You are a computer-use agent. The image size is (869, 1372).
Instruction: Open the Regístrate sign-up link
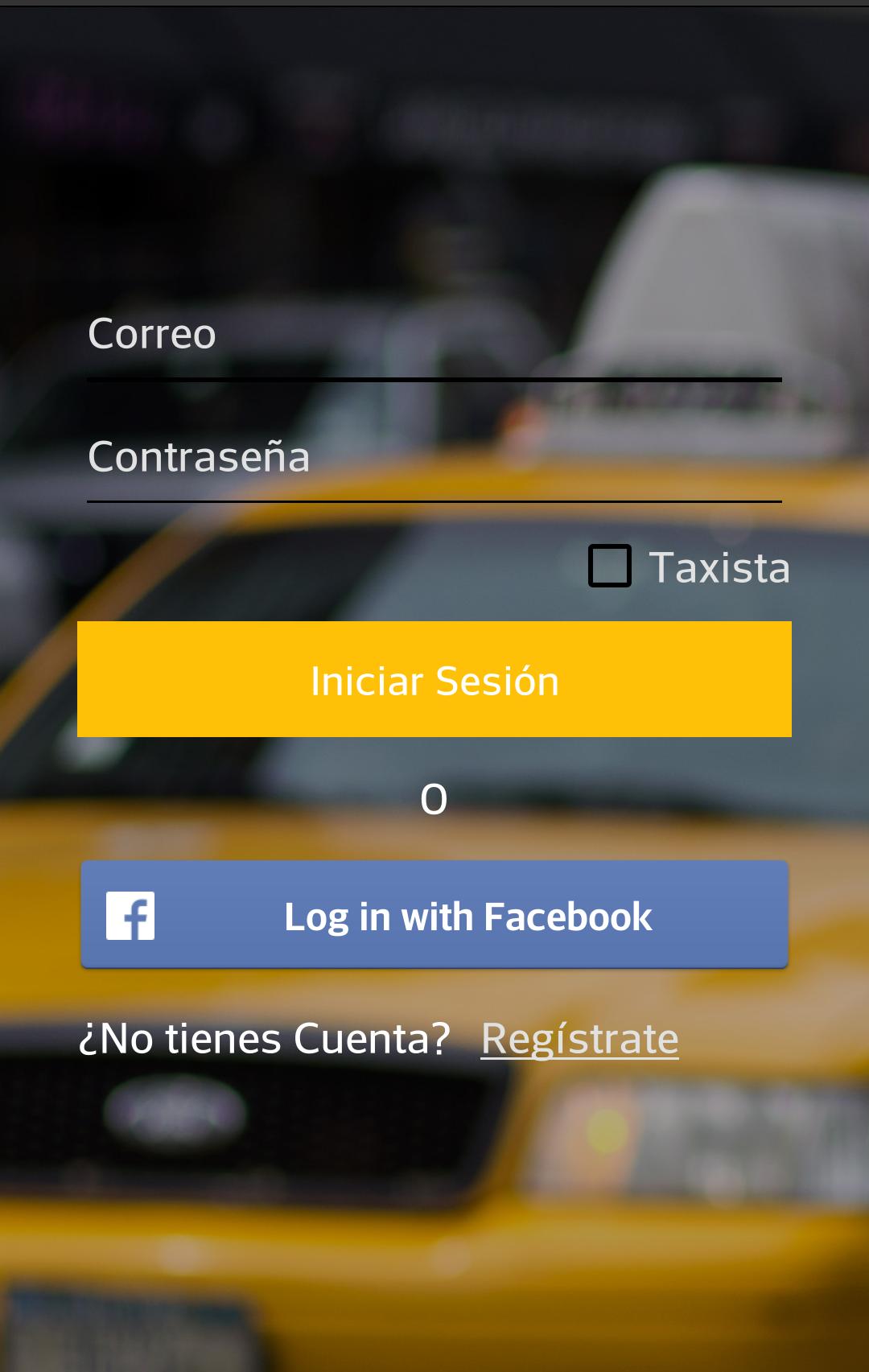[579, 1039]
